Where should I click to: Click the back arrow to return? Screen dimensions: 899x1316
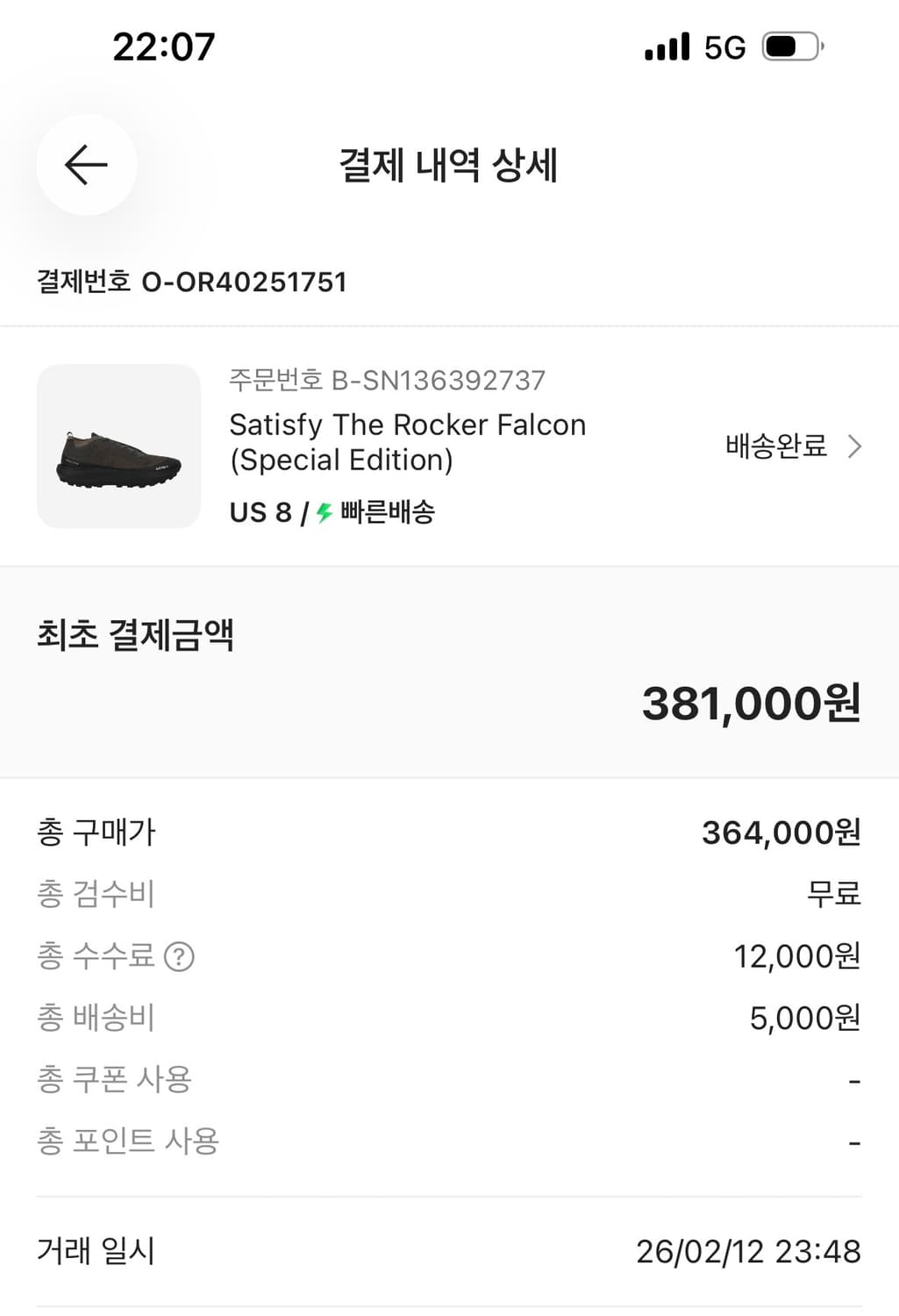(x=85, y=165)
